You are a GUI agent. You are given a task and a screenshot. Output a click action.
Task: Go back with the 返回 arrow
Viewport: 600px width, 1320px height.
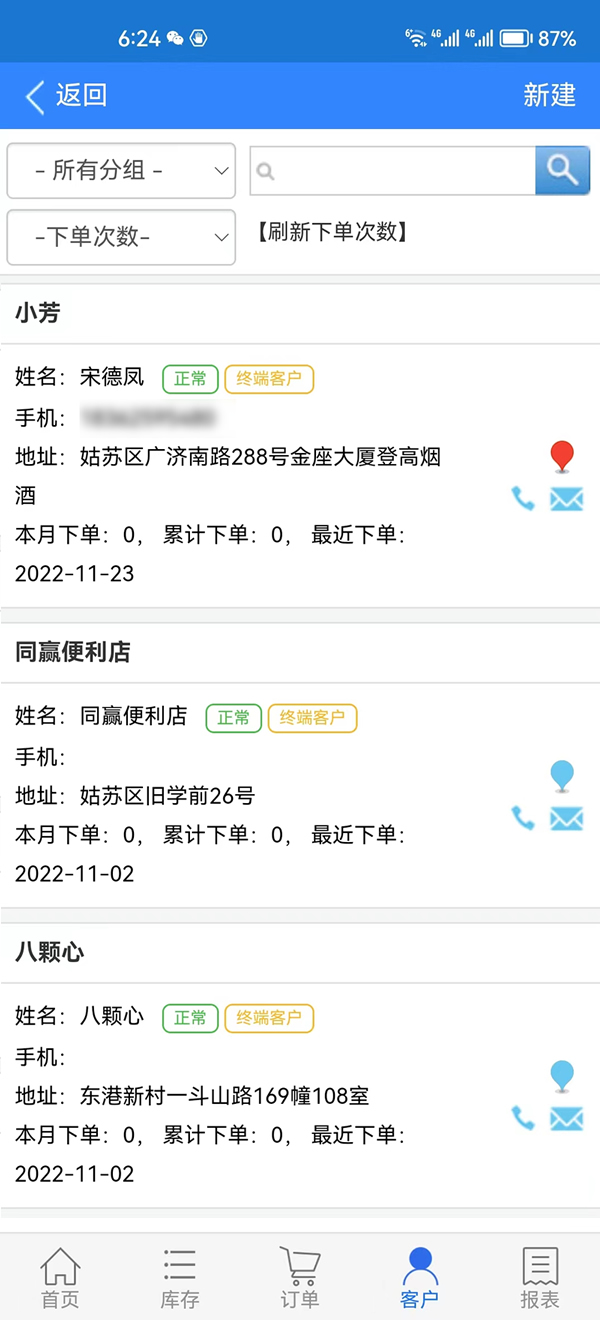click(65, 96)
